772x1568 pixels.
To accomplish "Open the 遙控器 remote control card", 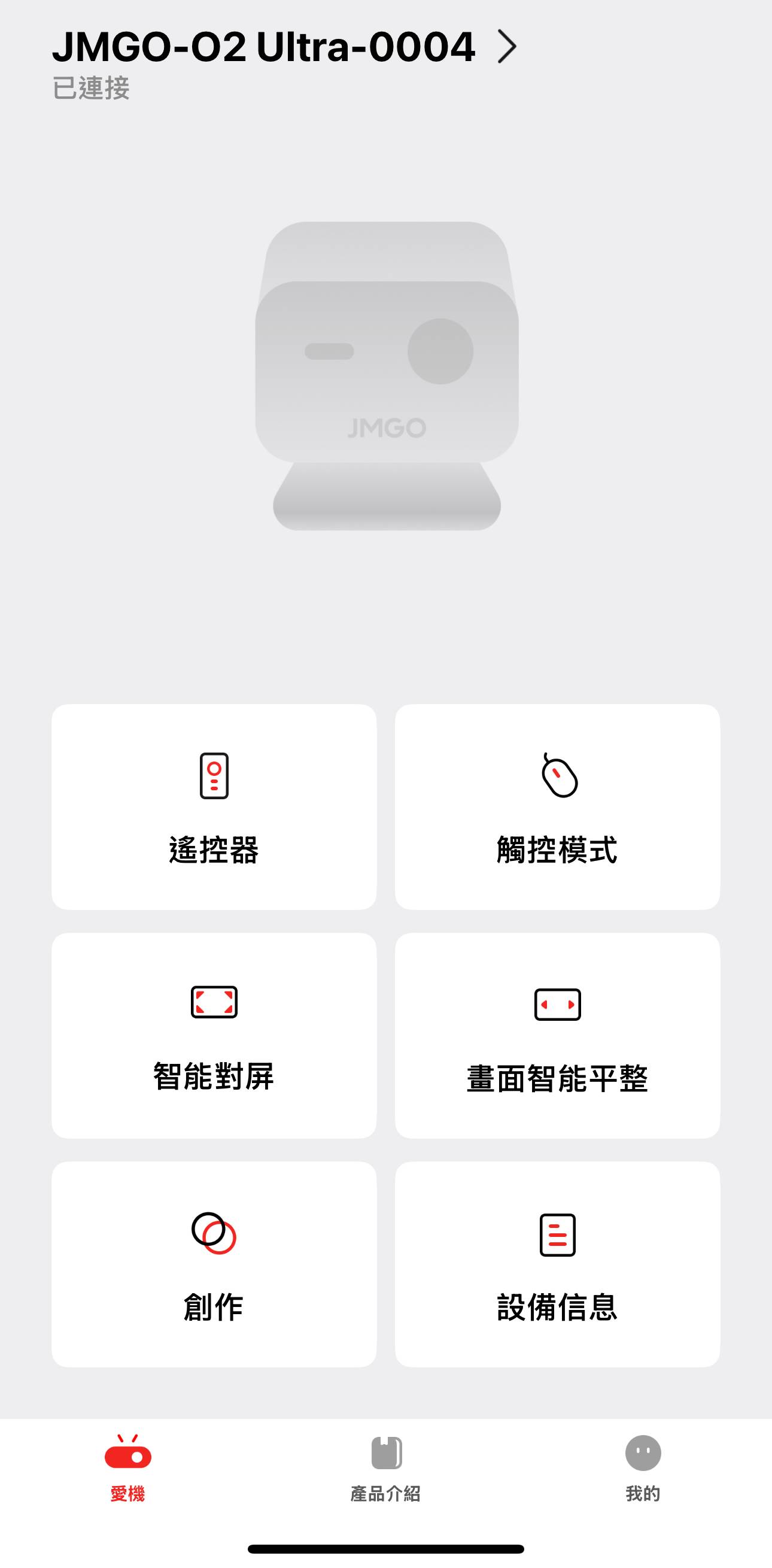I will (x=214, y=806).
